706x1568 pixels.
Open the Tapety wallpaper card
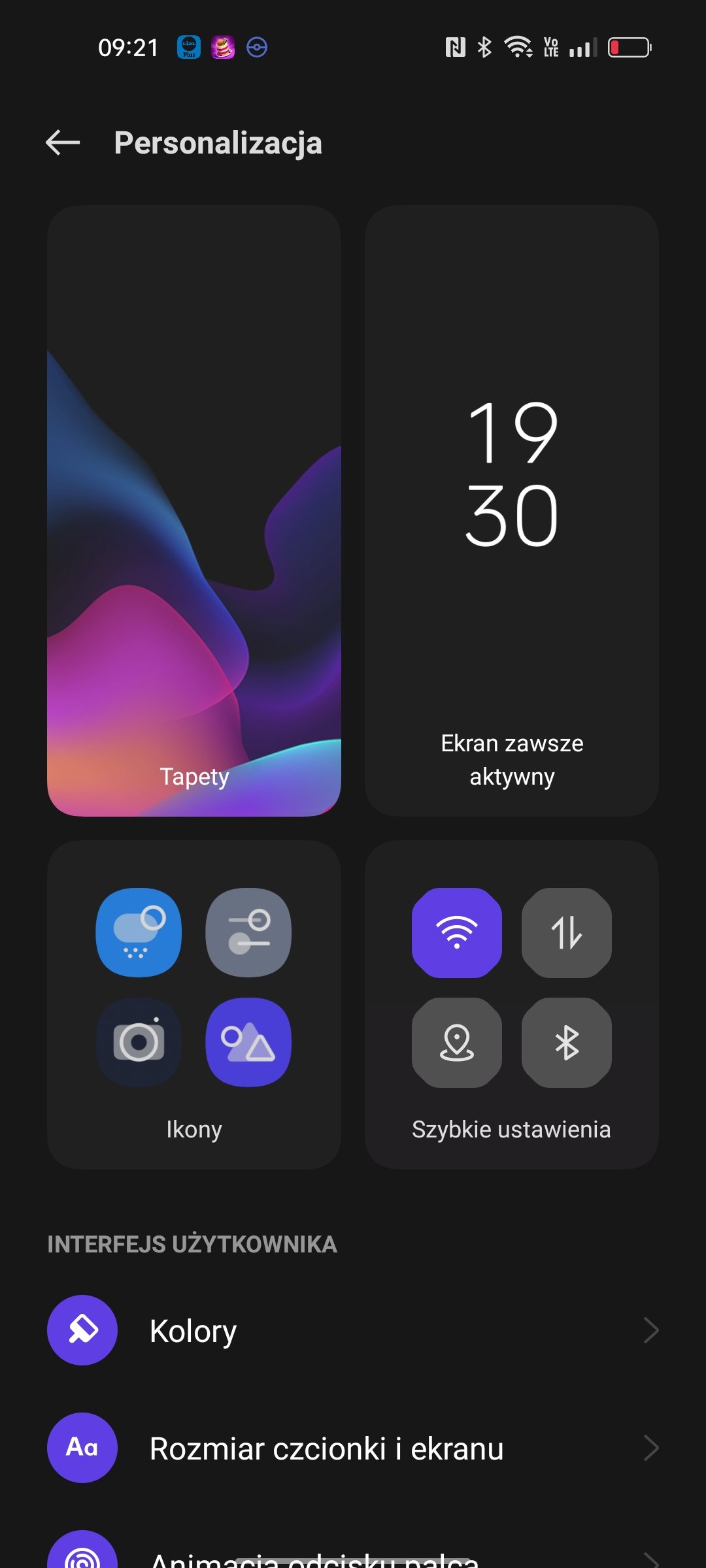pyautogui.click(x=194, y=511)
